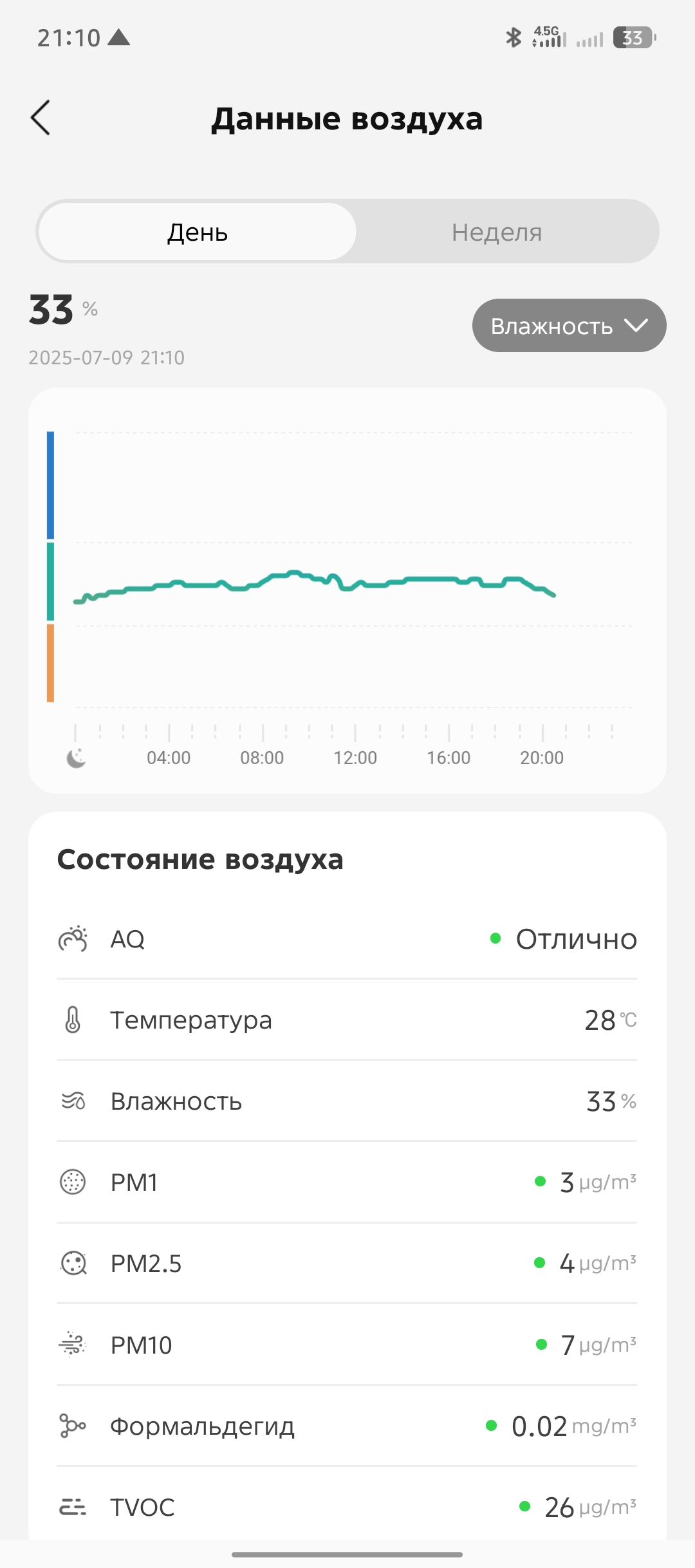Image resolution: width=695 pixels, height=1568 pixels.
Task: Switch to the День tab
Action: tap(198, 232)
